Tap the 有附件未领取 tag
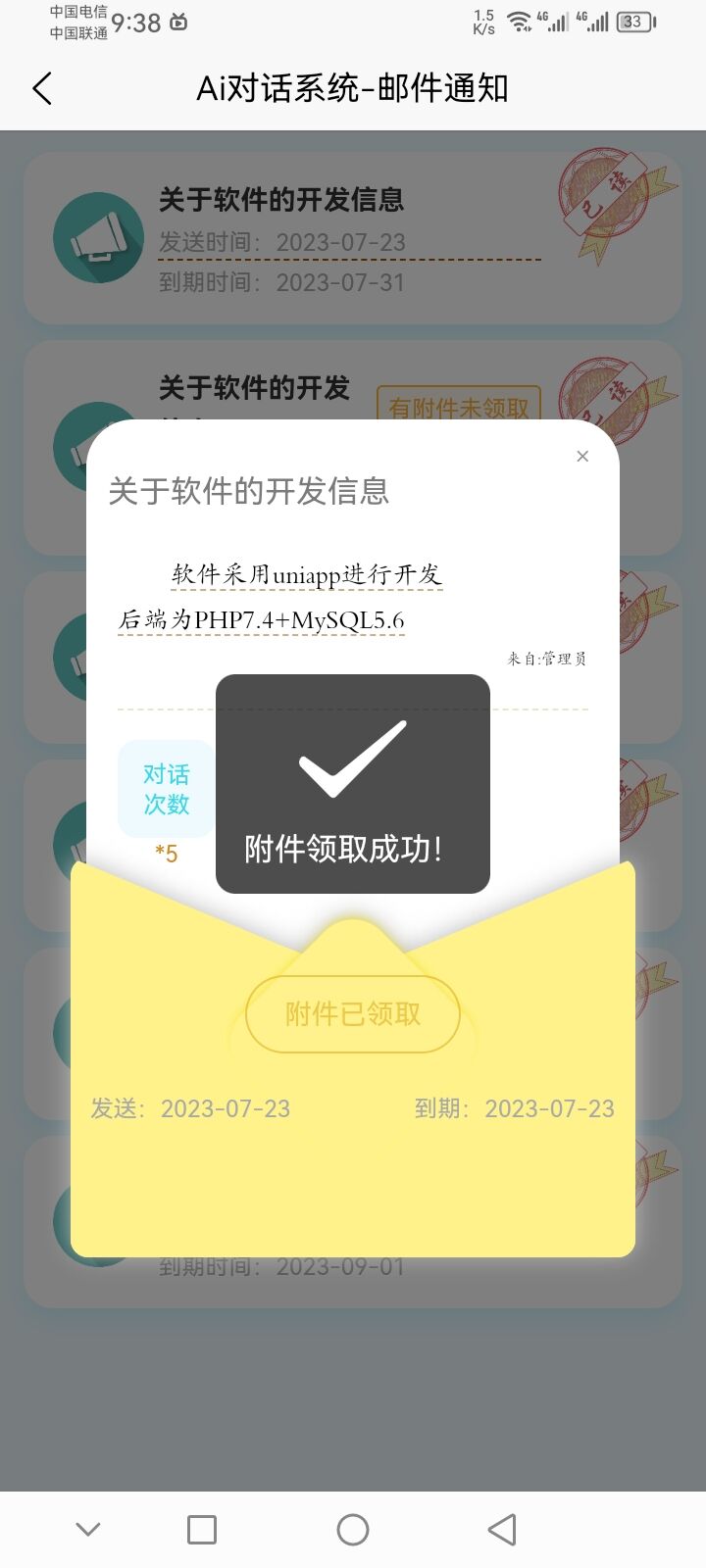The width and height of the screenshot is (706, 1568). pos(459,405)
